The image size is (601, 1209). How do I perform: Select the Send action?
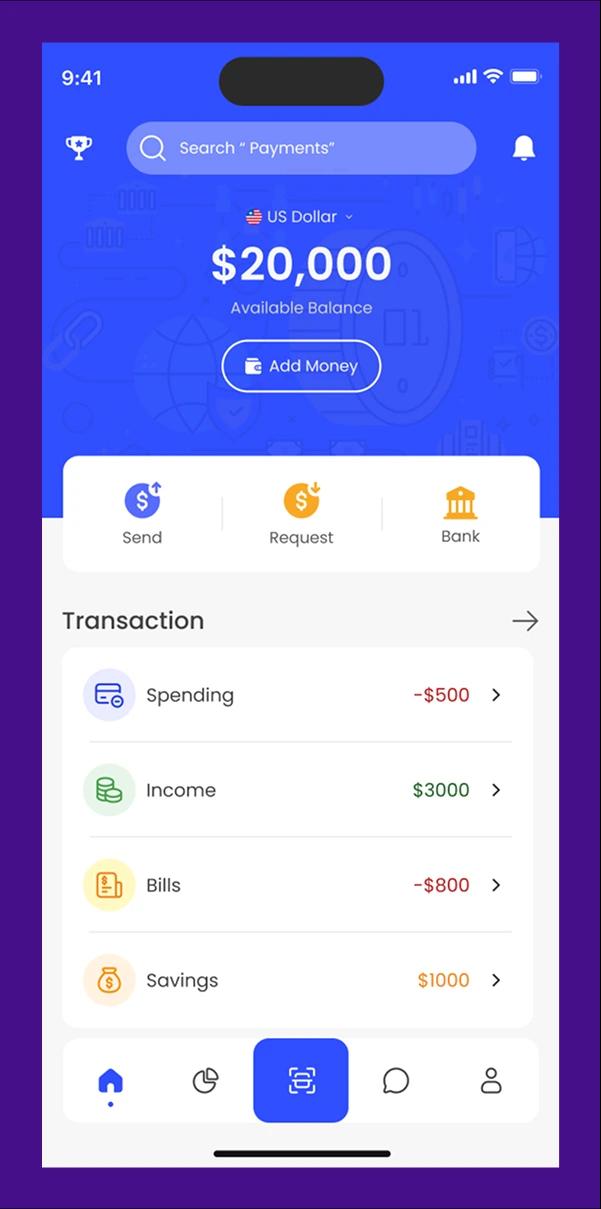point(142,514)
